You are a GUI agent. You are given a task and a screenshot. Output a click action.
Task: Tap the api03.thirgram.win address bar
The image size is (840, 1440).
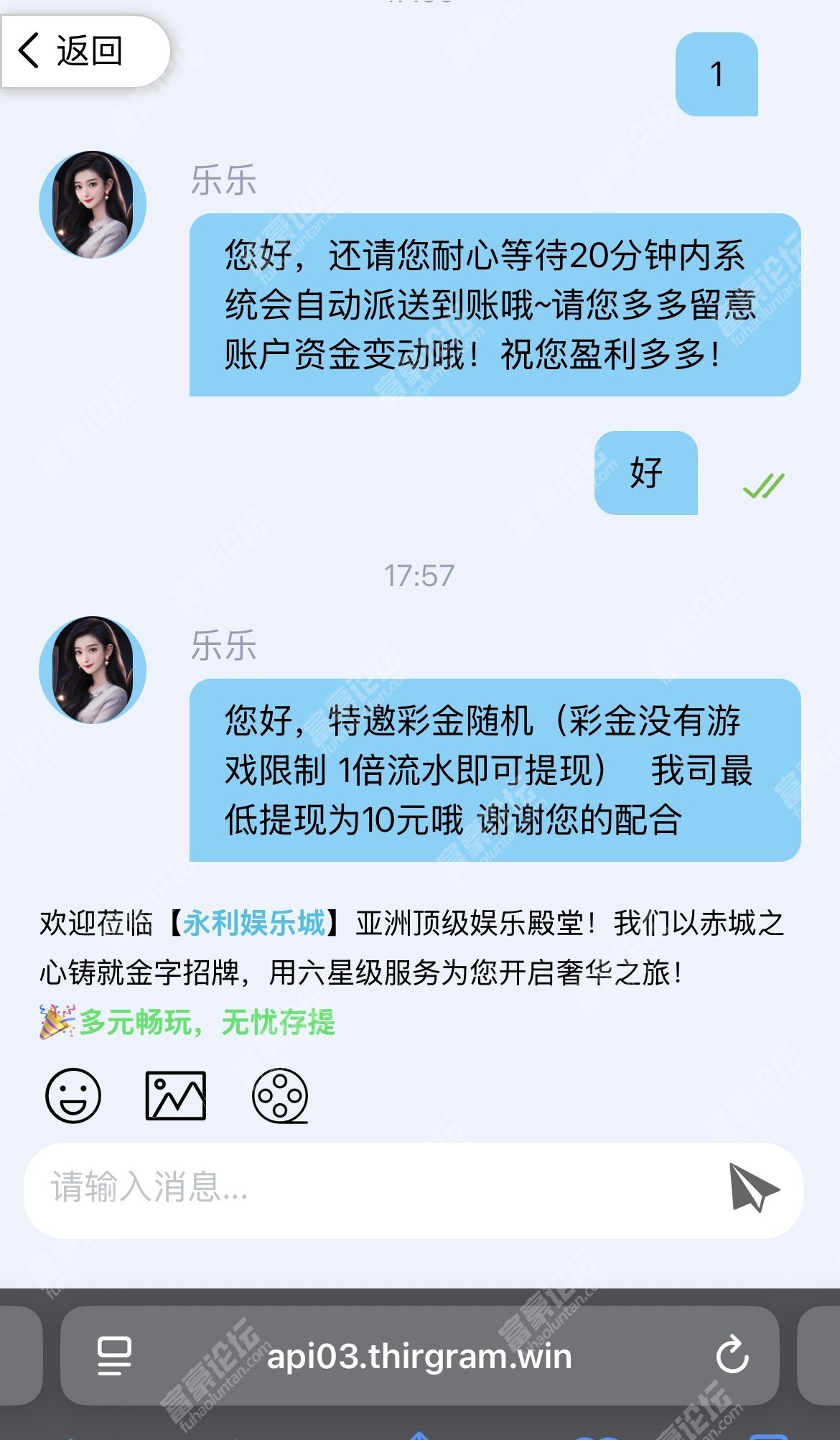click(419, 1357)
